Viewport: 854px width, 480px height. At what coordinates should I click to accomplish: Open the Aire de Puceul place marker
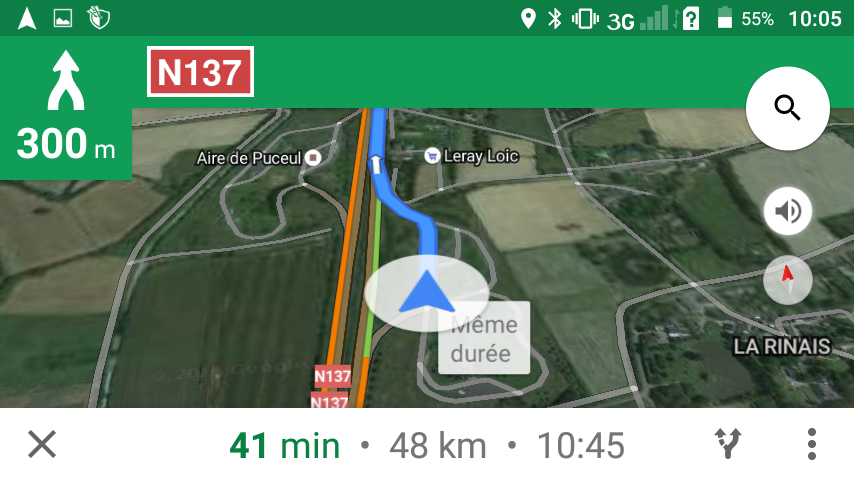tap(313, 158)
